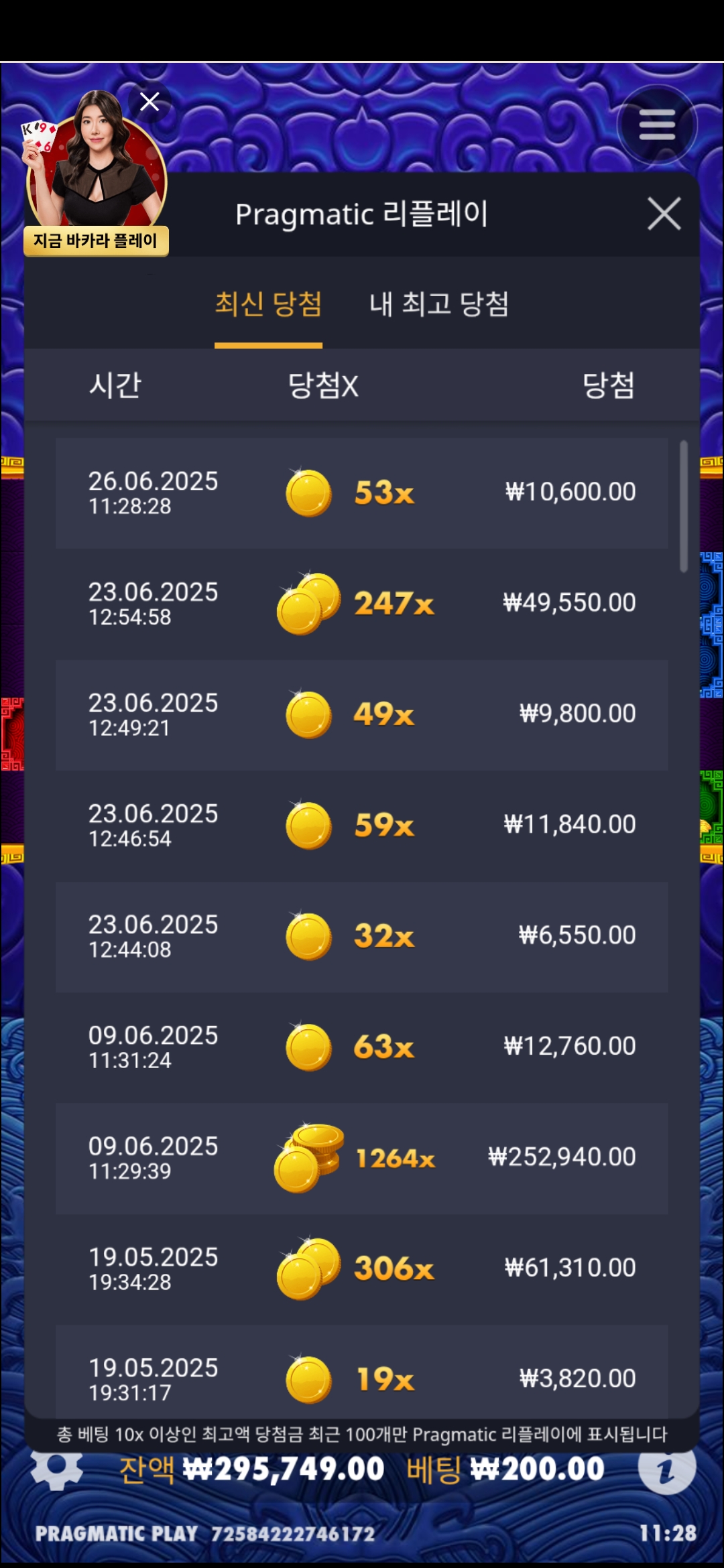Dismiss the 지금 바카라 플레이 banner
This screenshot has height=1568, width=724.
click(x=149, y=102)
